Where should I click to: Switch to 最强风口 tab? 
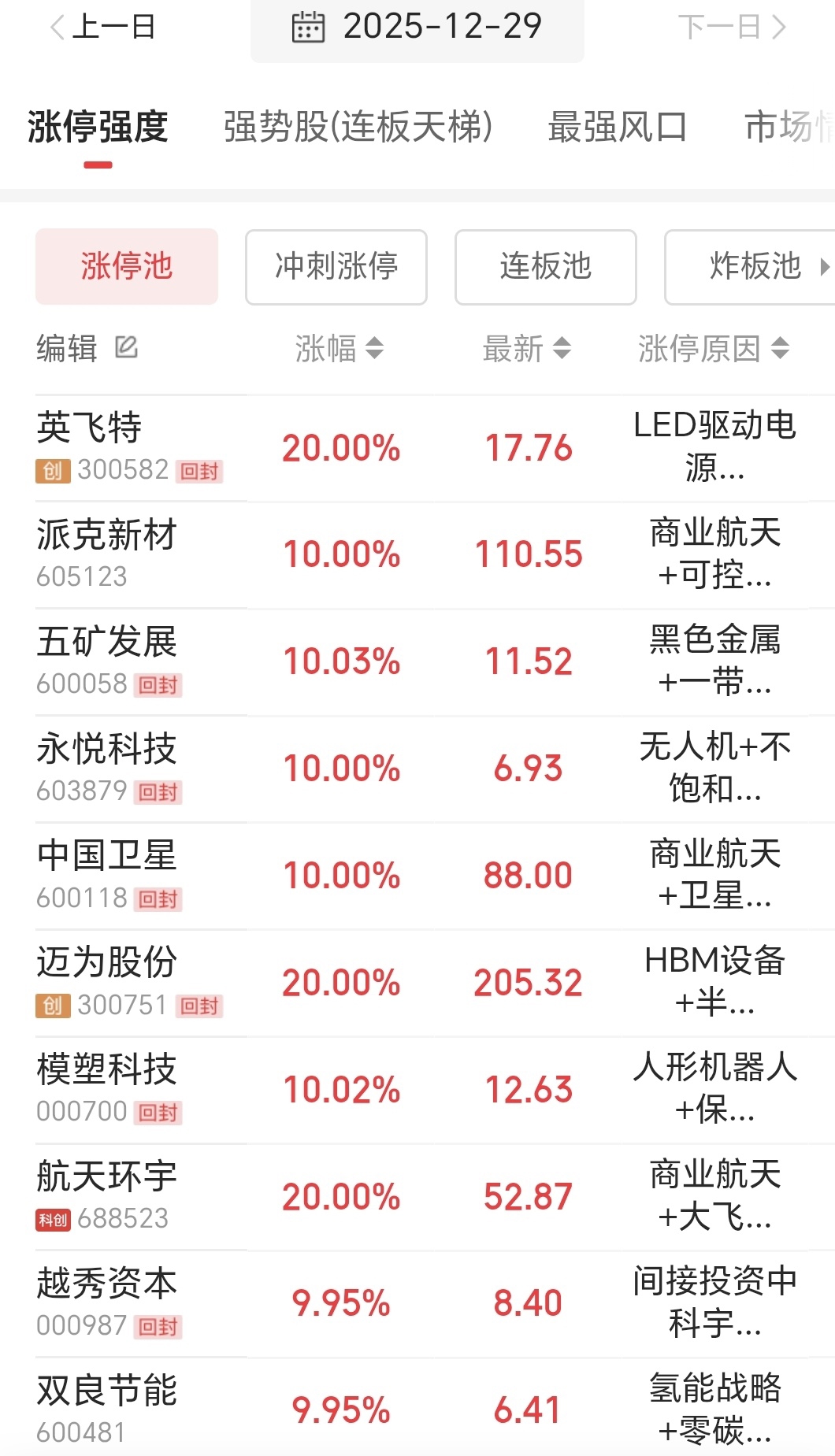[617, 127]
